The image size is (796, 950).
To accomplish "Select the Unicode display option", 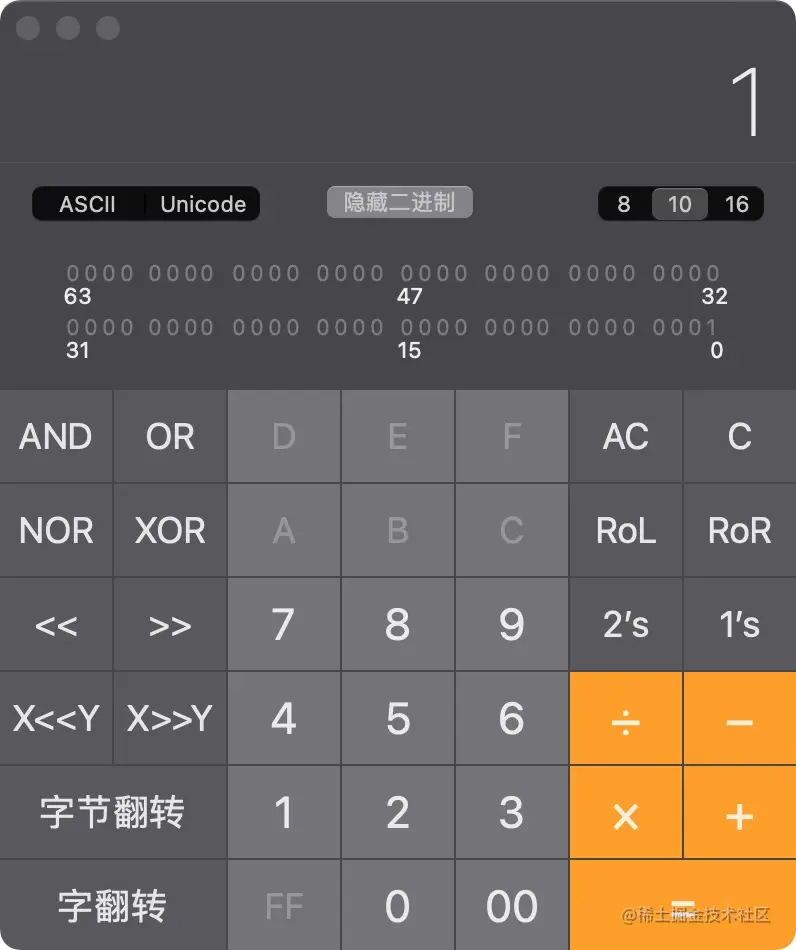I will tap(203, 204).
